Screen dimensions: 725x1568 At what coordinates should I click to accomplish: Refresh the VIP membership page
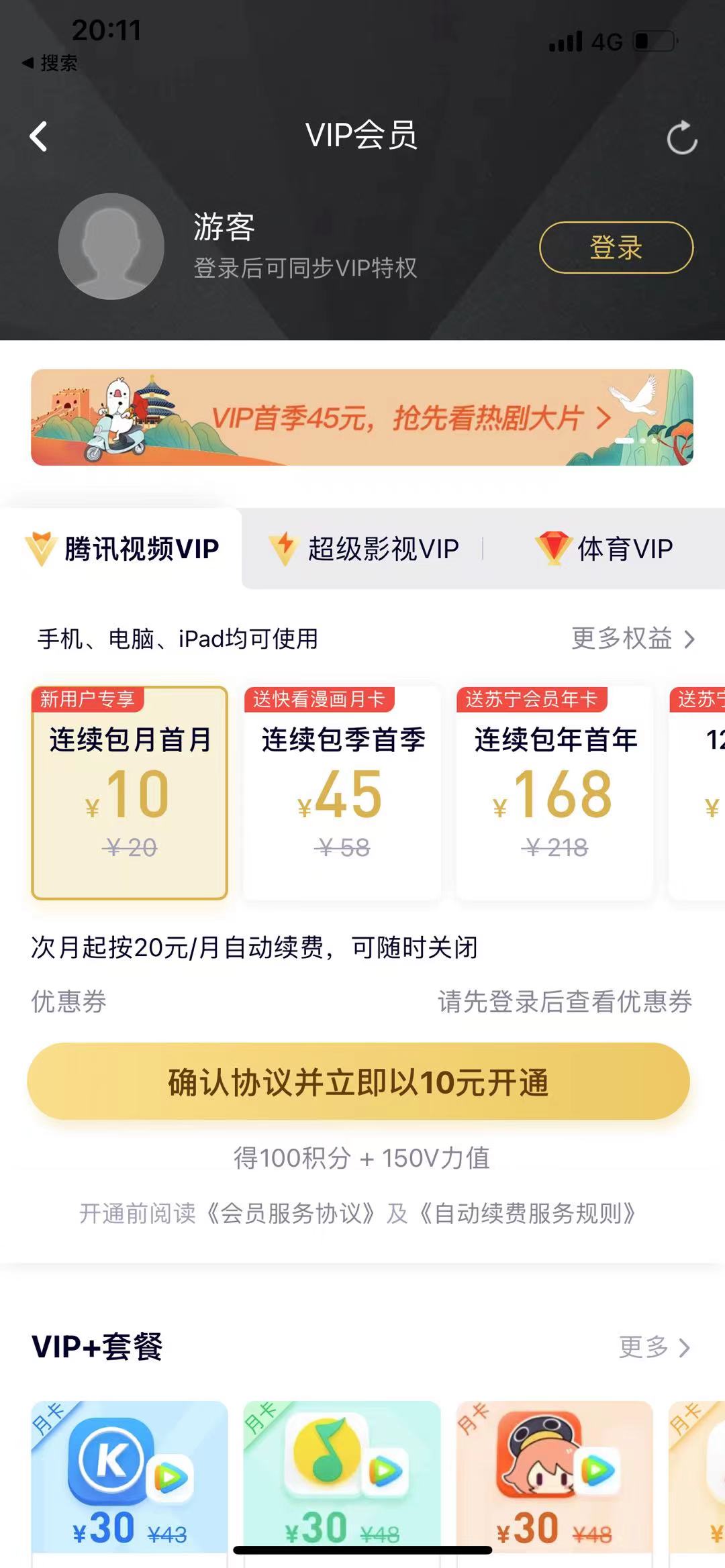tap(681, 138)
